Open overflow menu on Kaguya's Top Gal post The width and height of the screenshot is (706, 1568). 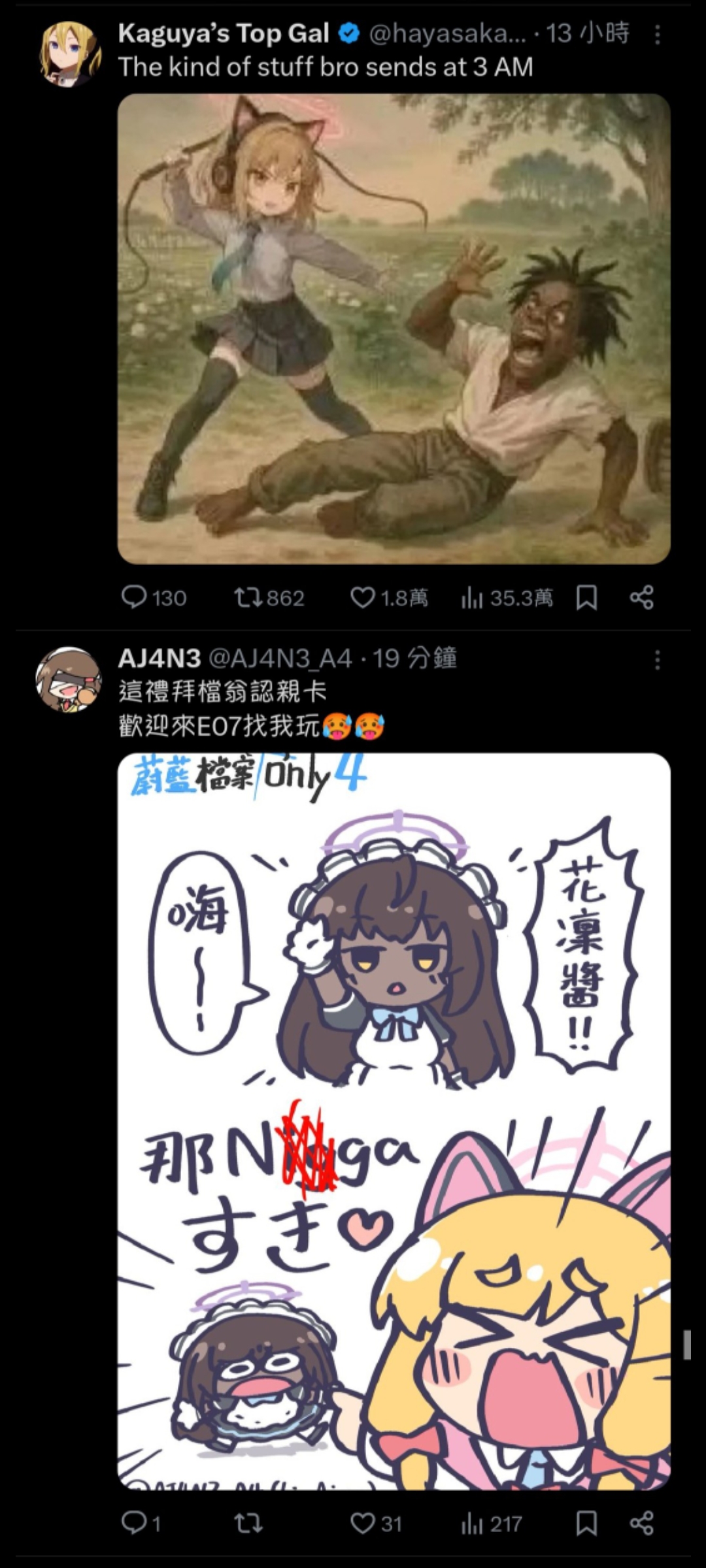click(x=657, y=35)
